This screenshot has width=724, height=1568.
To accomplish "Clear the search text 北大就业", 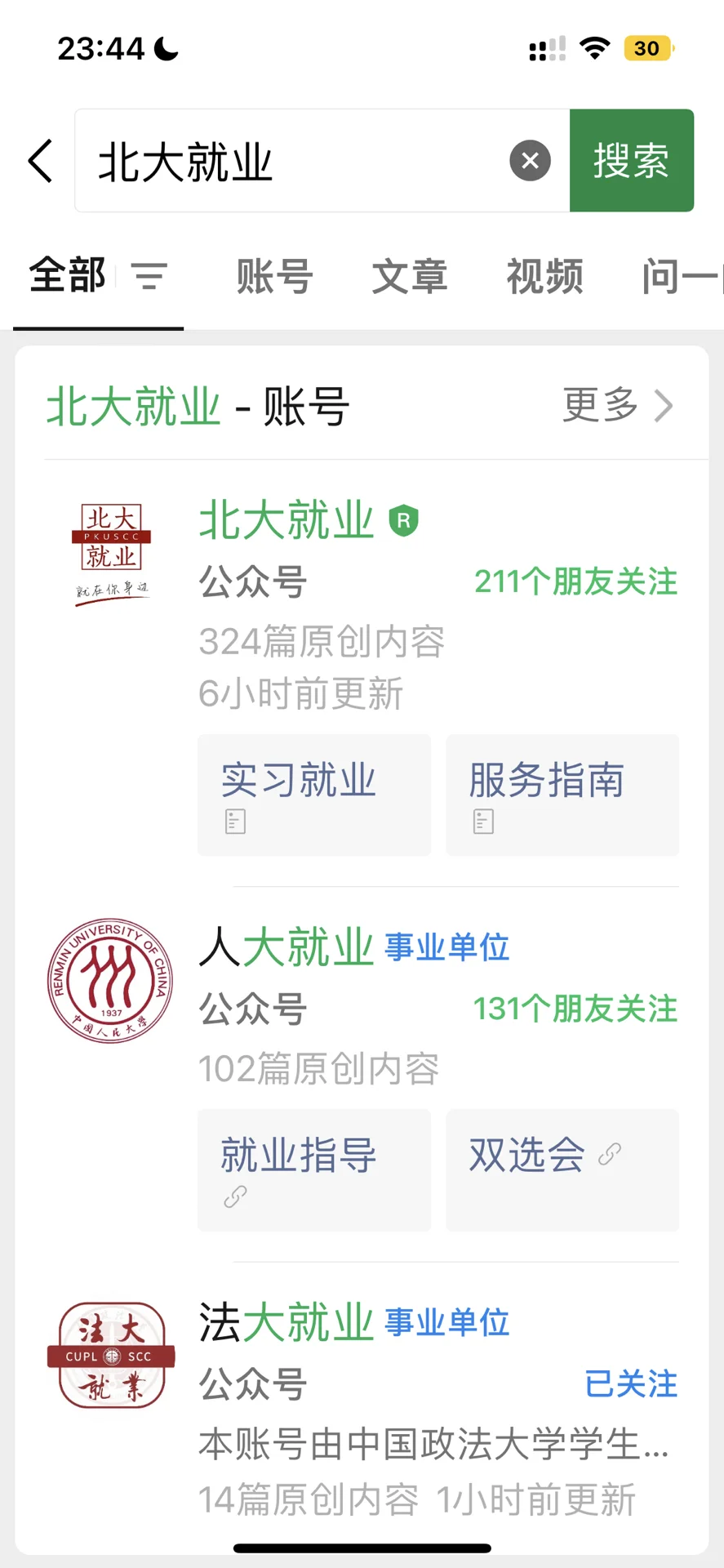I will click(x=530, y=161).
